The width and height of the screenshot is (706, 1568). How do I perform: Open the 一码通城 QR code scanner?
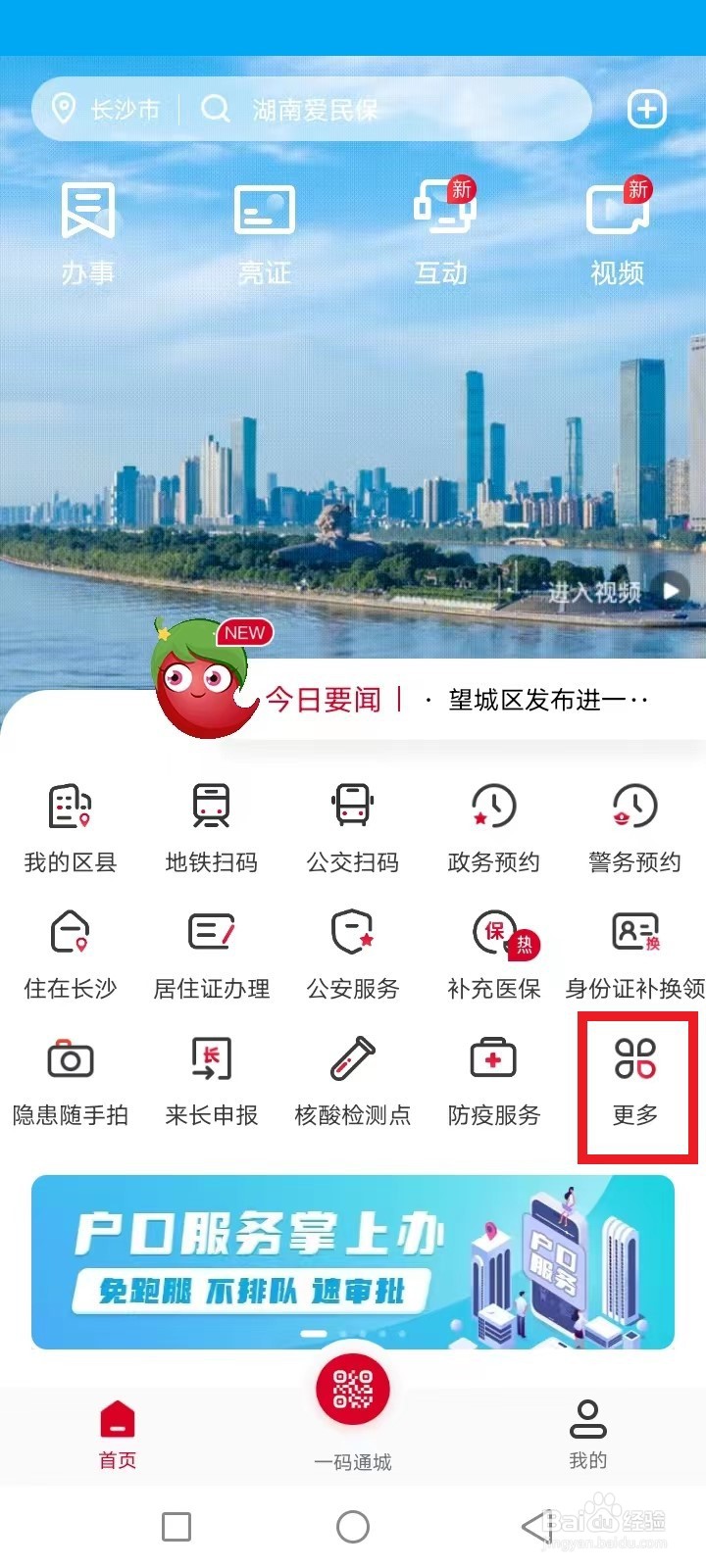point(353,1389)
